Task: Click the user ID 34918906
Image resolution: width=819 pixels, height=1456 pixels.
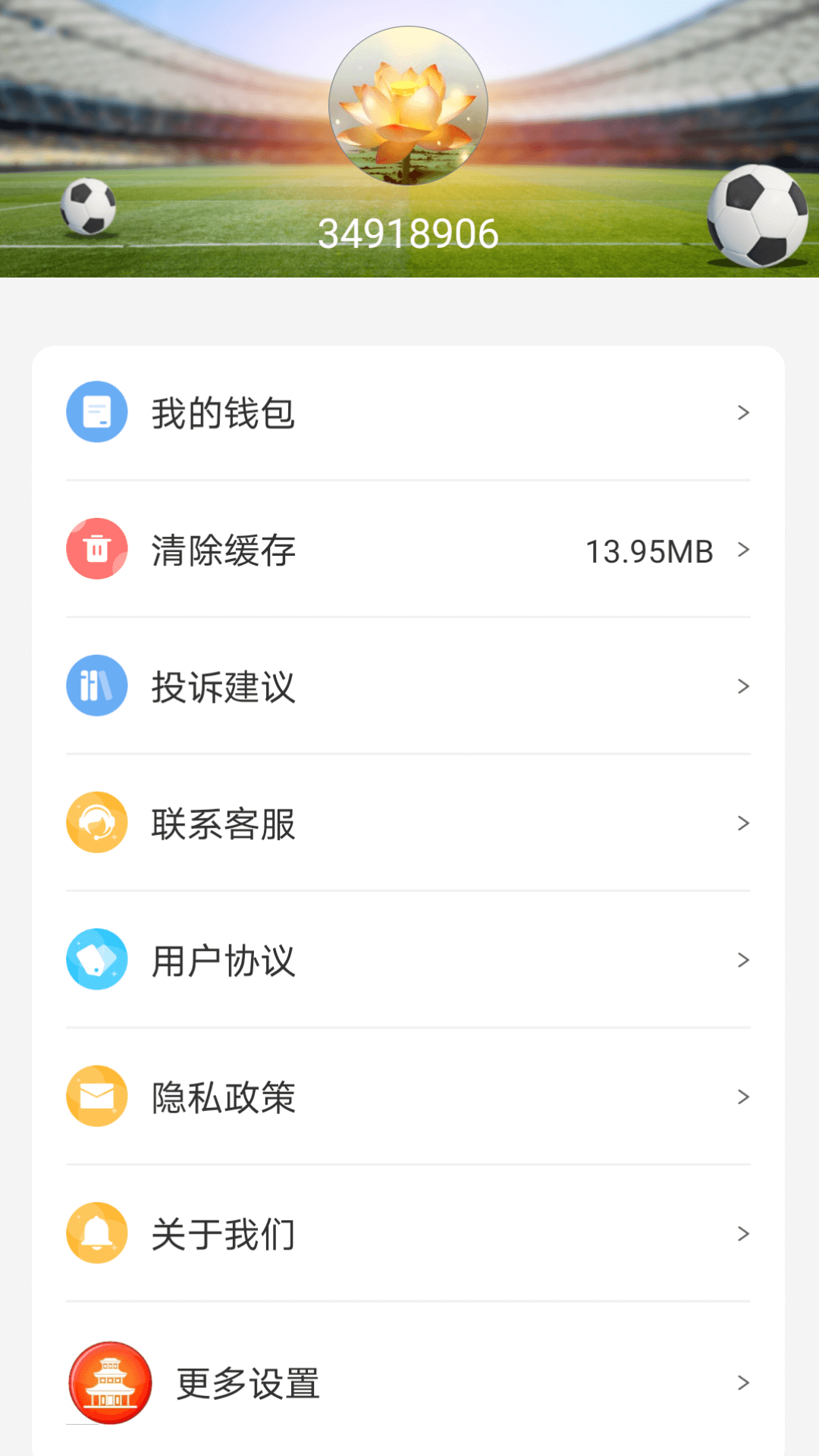Action: pyautogui.click(x=409, y=233)
